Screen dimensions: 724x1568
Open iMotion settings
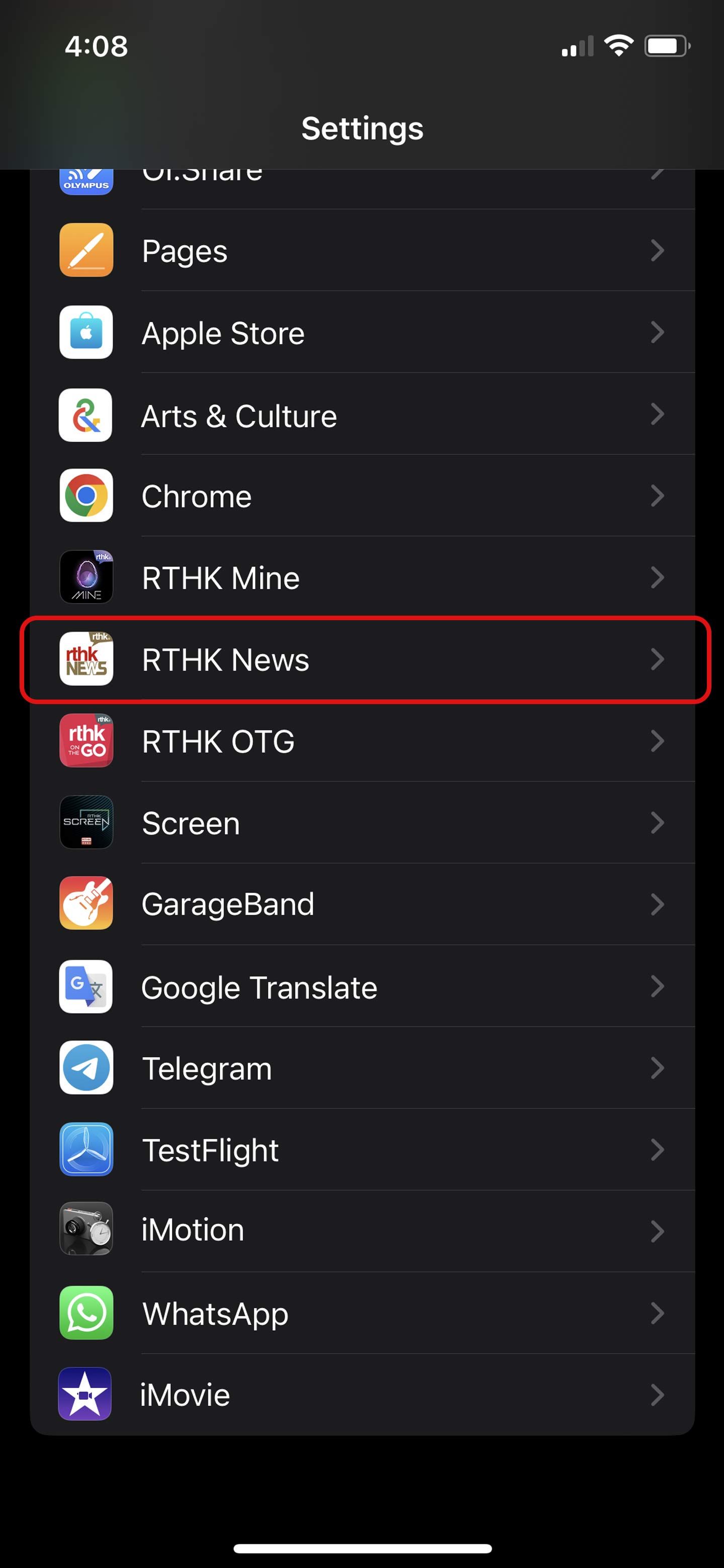pos(361,1230)
